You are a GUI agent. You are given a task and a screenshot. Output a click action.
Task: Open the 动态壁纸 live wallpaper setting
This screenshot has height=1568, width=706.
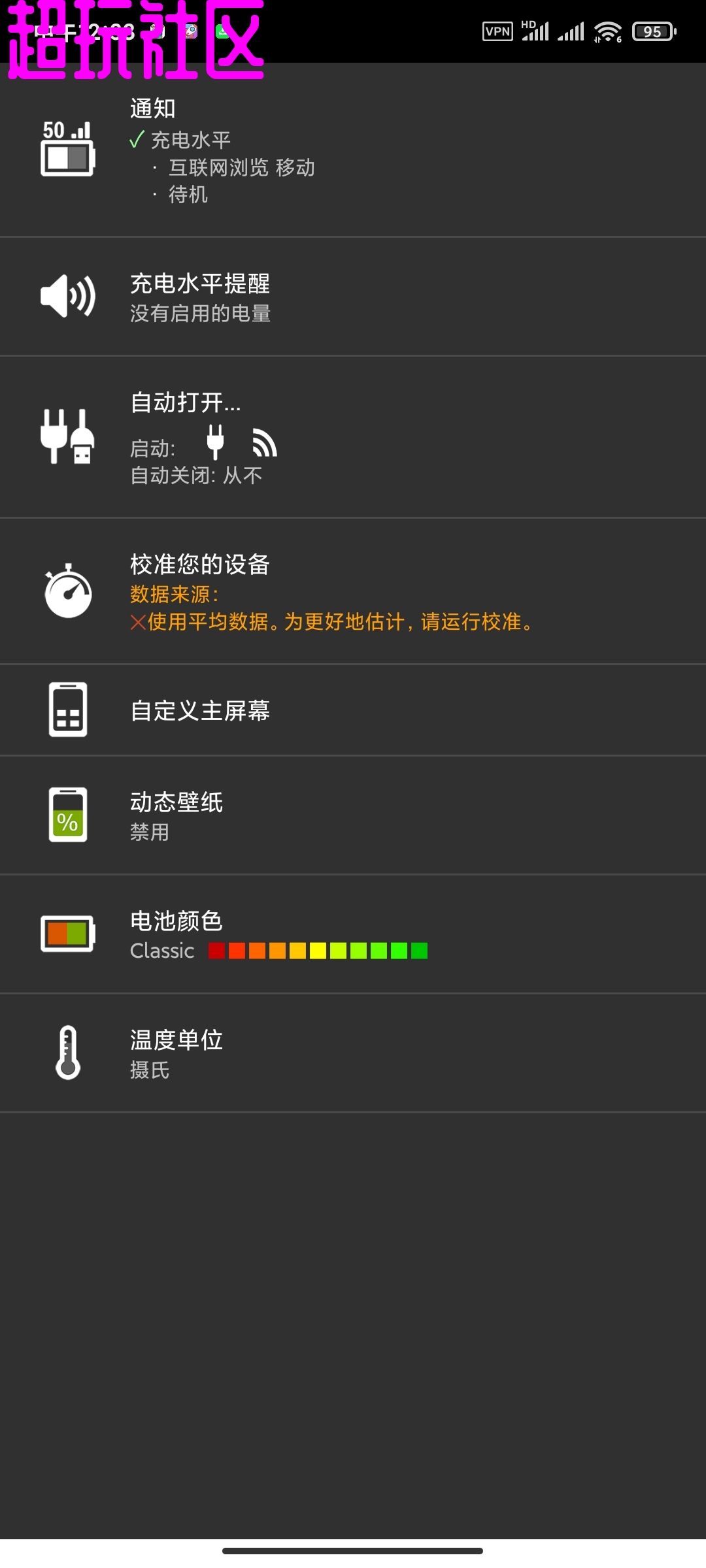point(353,815)
